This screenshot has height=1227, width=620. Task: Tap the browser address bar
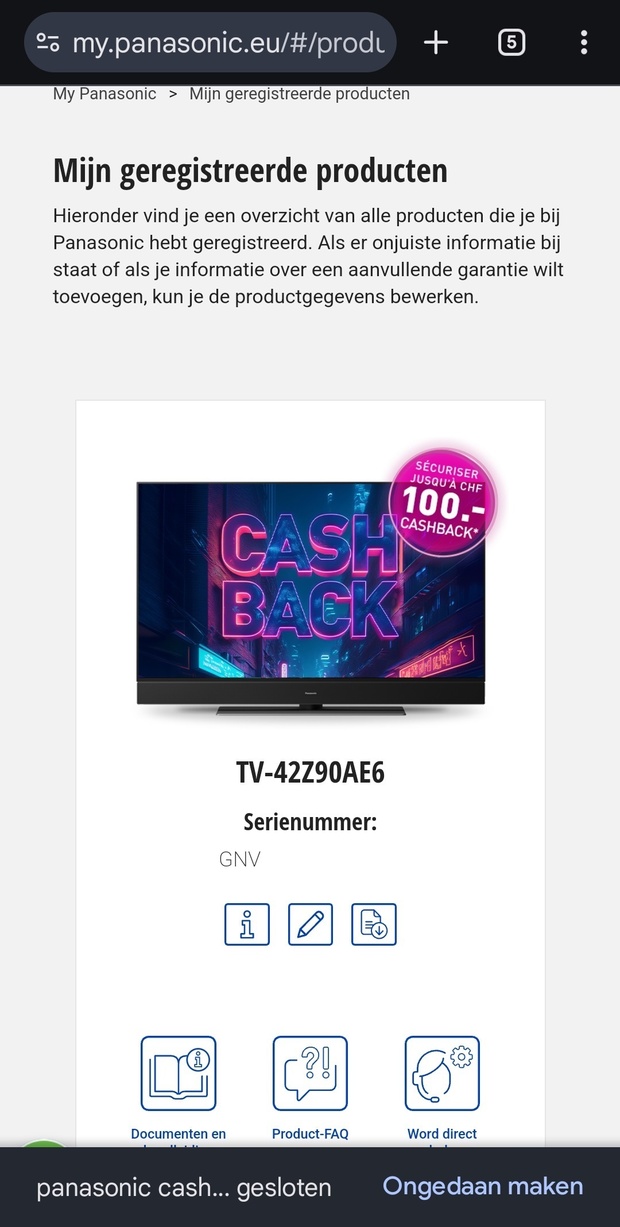[228, 43]
